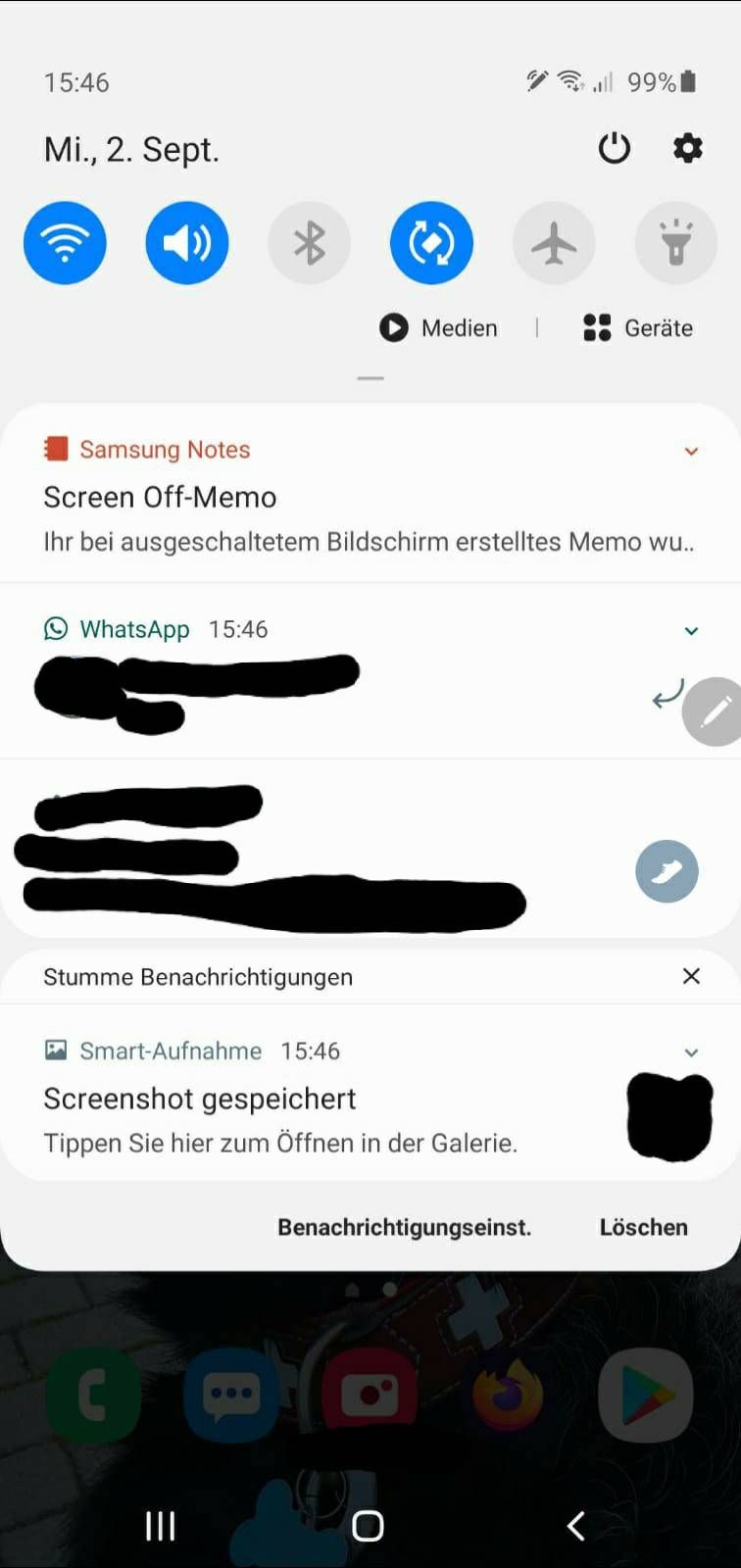Turn on airplane mode

pyautogui.click(x=554, y=243)
